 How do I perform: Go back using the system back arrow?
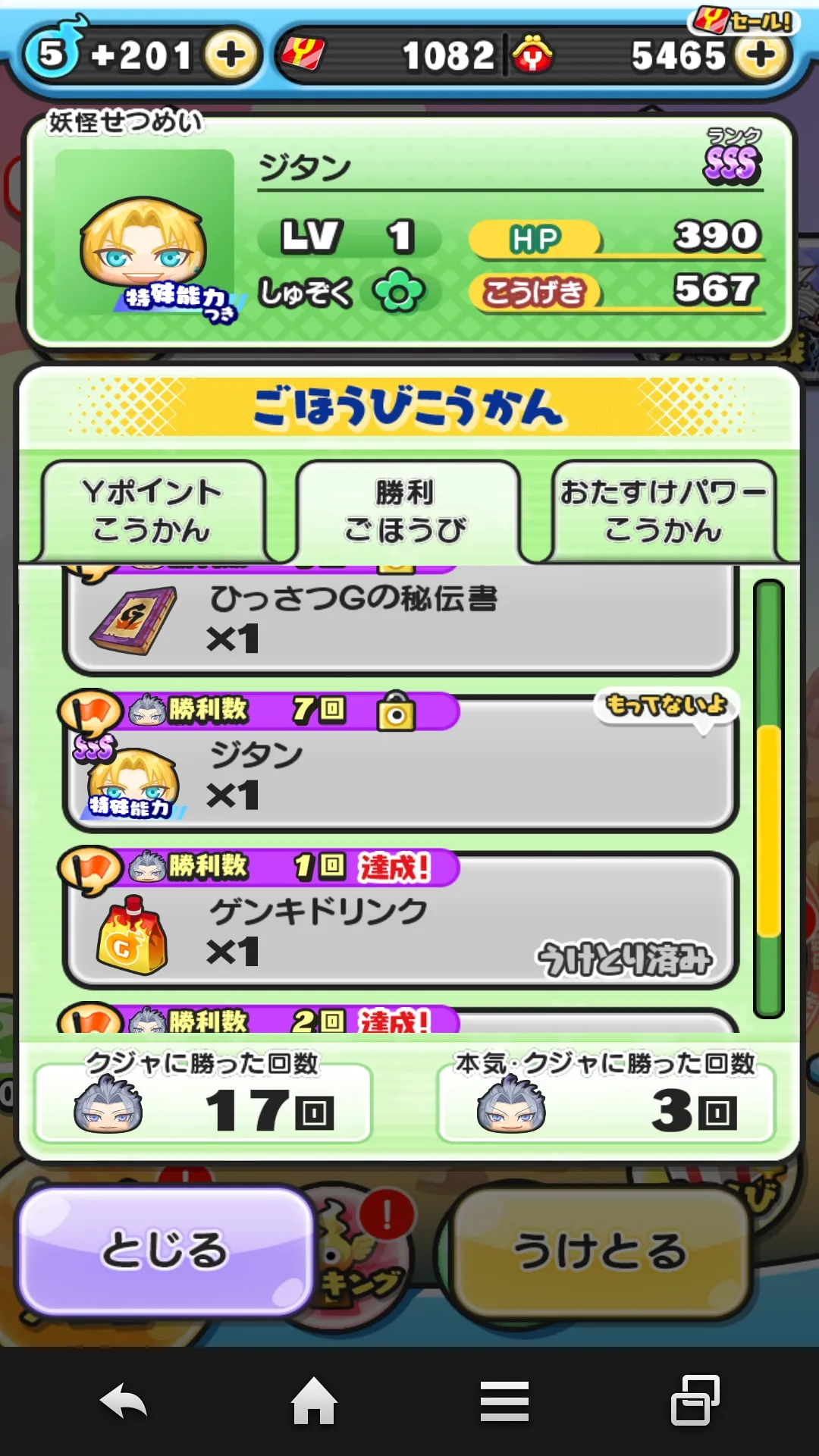click(124, 1401)
